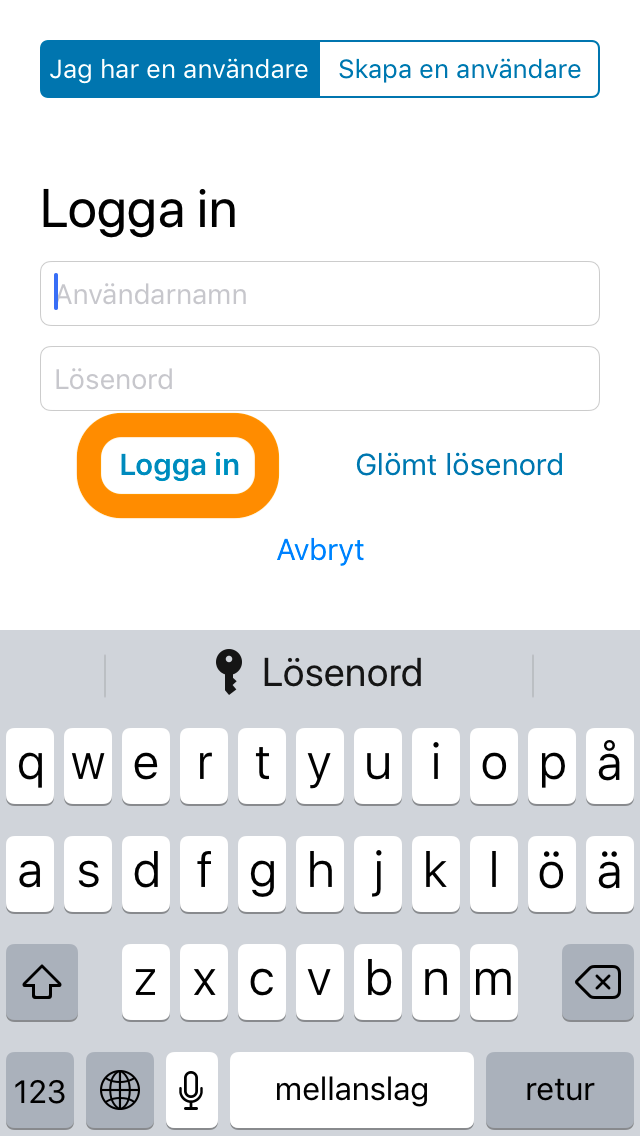
Task: Tap the globe key to change language
Action: tap(120, 1090)
